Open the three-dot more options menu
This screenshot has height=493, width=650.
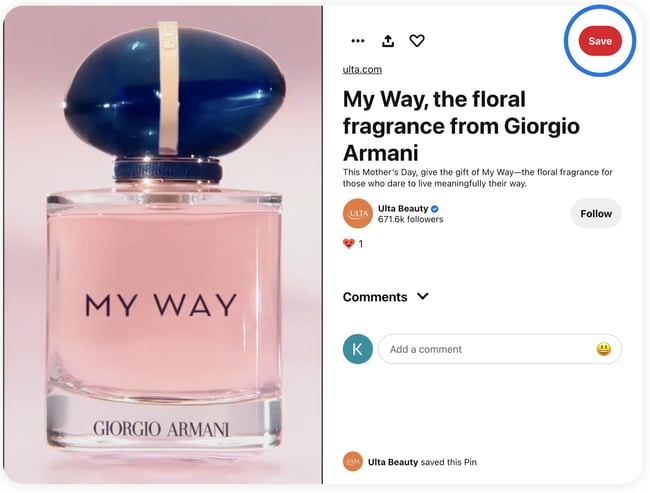click(358, 41)
